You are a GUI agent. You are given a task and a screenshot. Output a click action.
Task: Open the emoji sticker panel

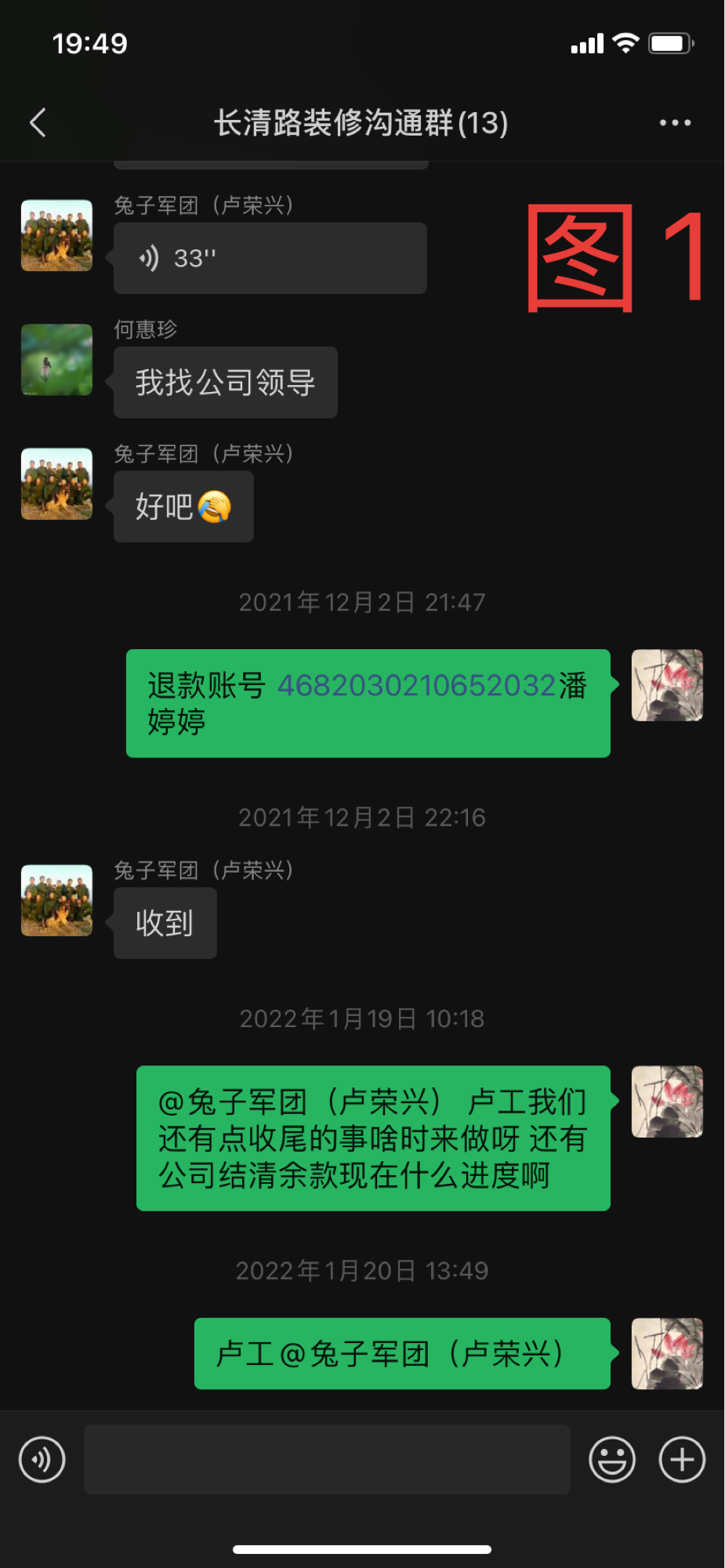611,1459
